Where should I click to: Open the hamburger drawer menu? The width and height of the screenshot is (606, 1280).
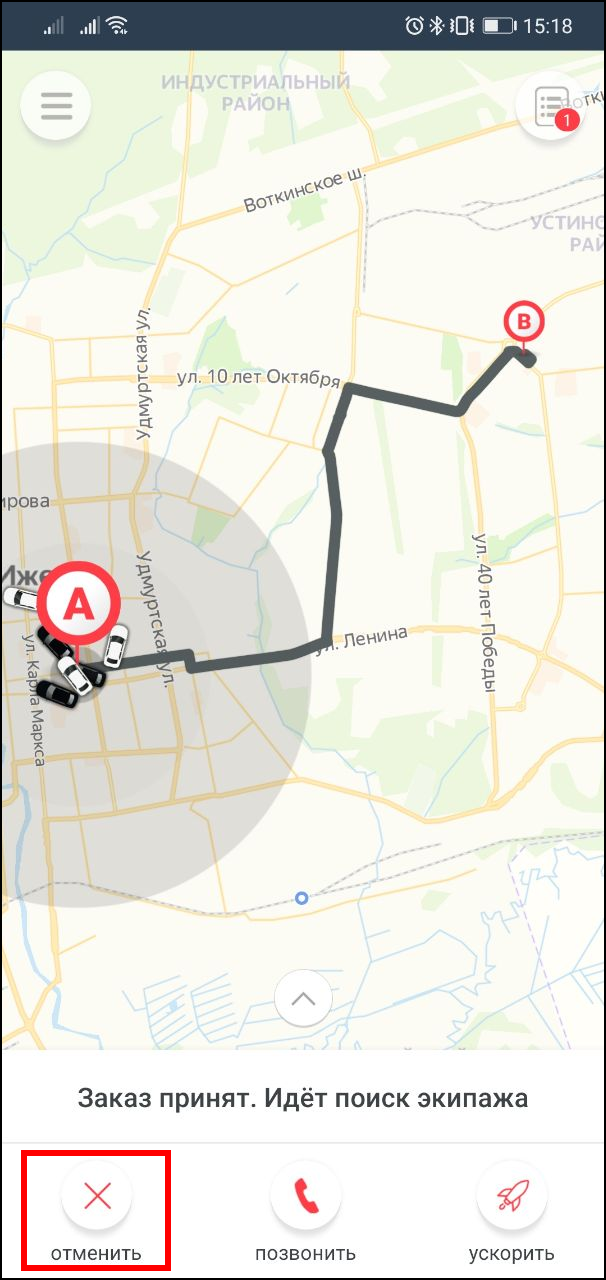click(55, 104)
